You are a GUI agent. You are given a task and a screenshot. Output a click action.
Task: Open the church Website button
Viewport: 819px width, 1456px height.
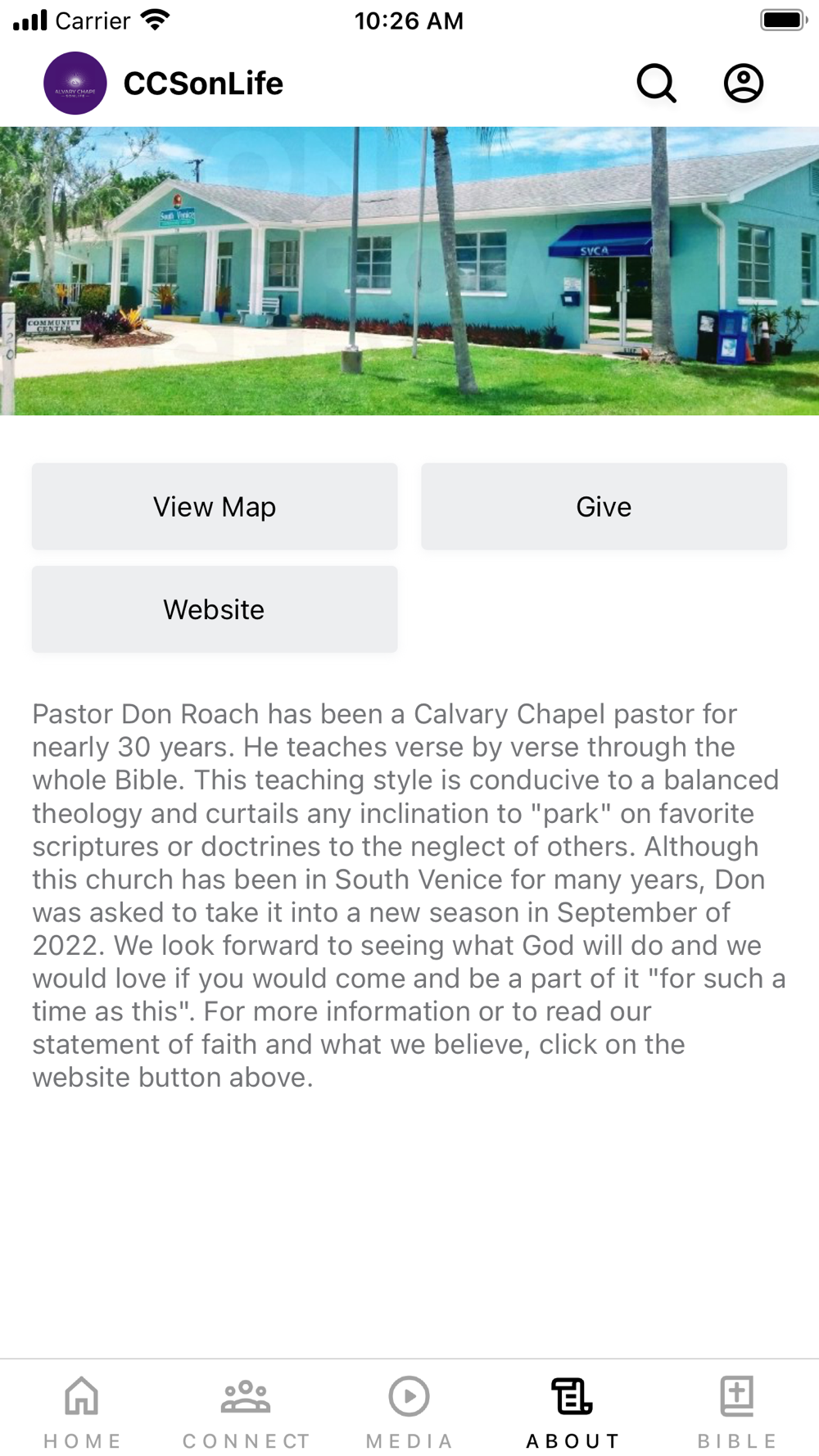click(x=215, y=609)
